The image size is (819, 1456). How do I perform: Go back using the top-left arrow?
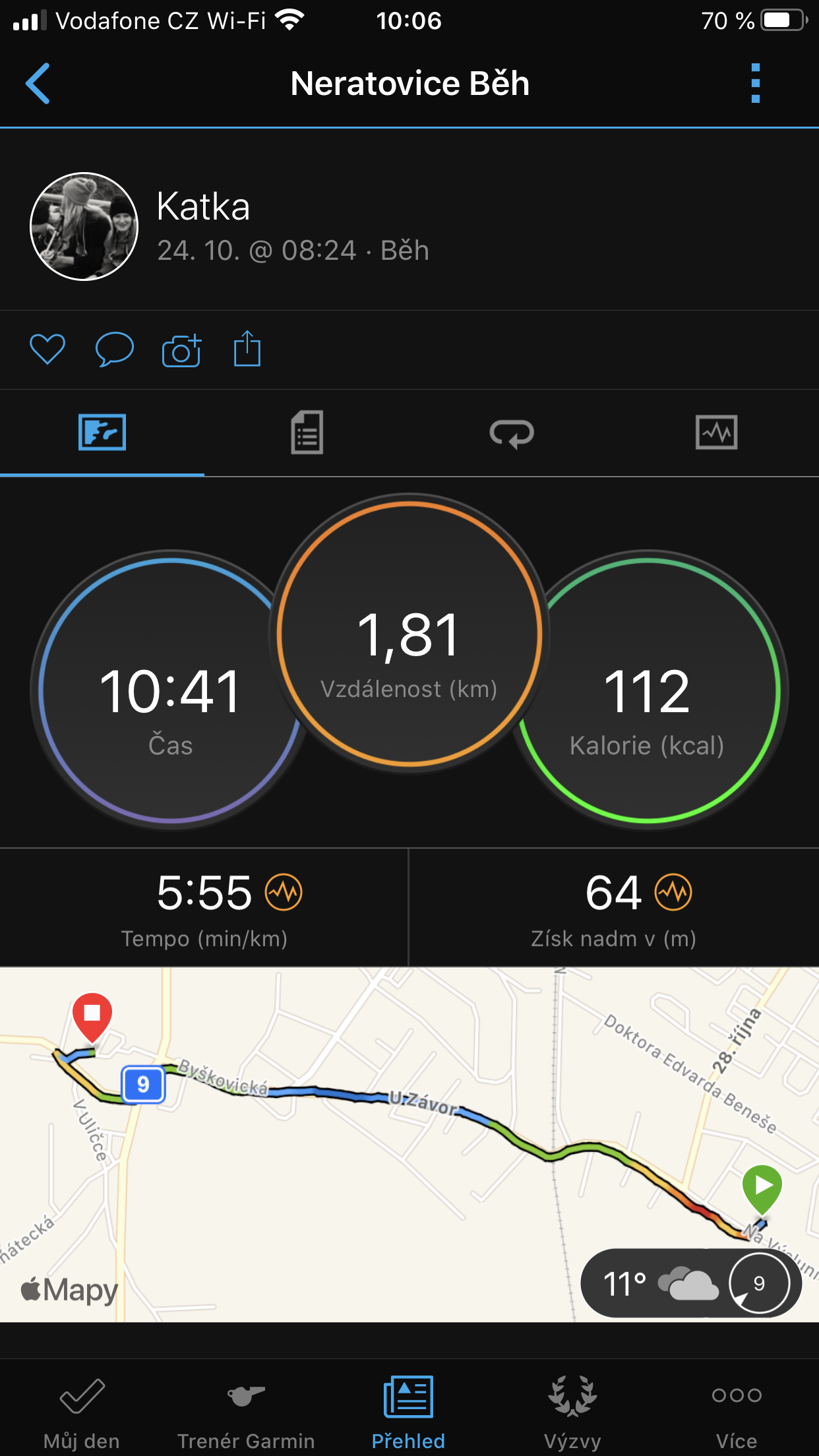38,84
